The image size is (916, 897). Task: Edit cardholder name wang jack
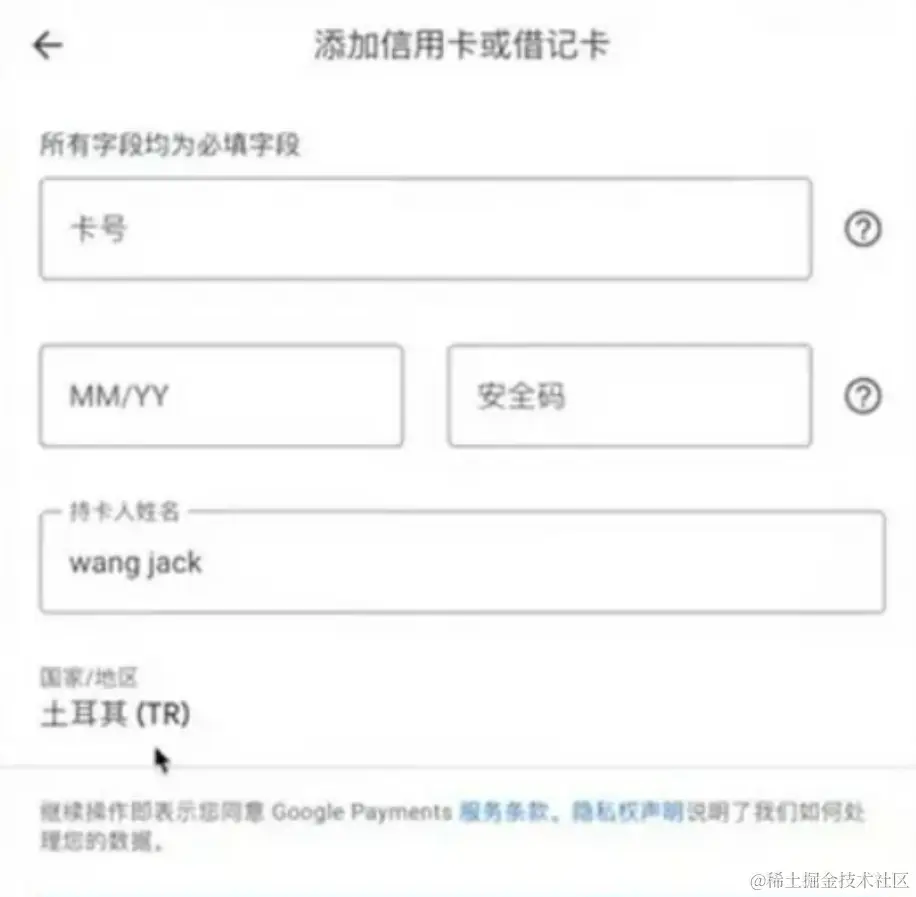tap(462, 563)
